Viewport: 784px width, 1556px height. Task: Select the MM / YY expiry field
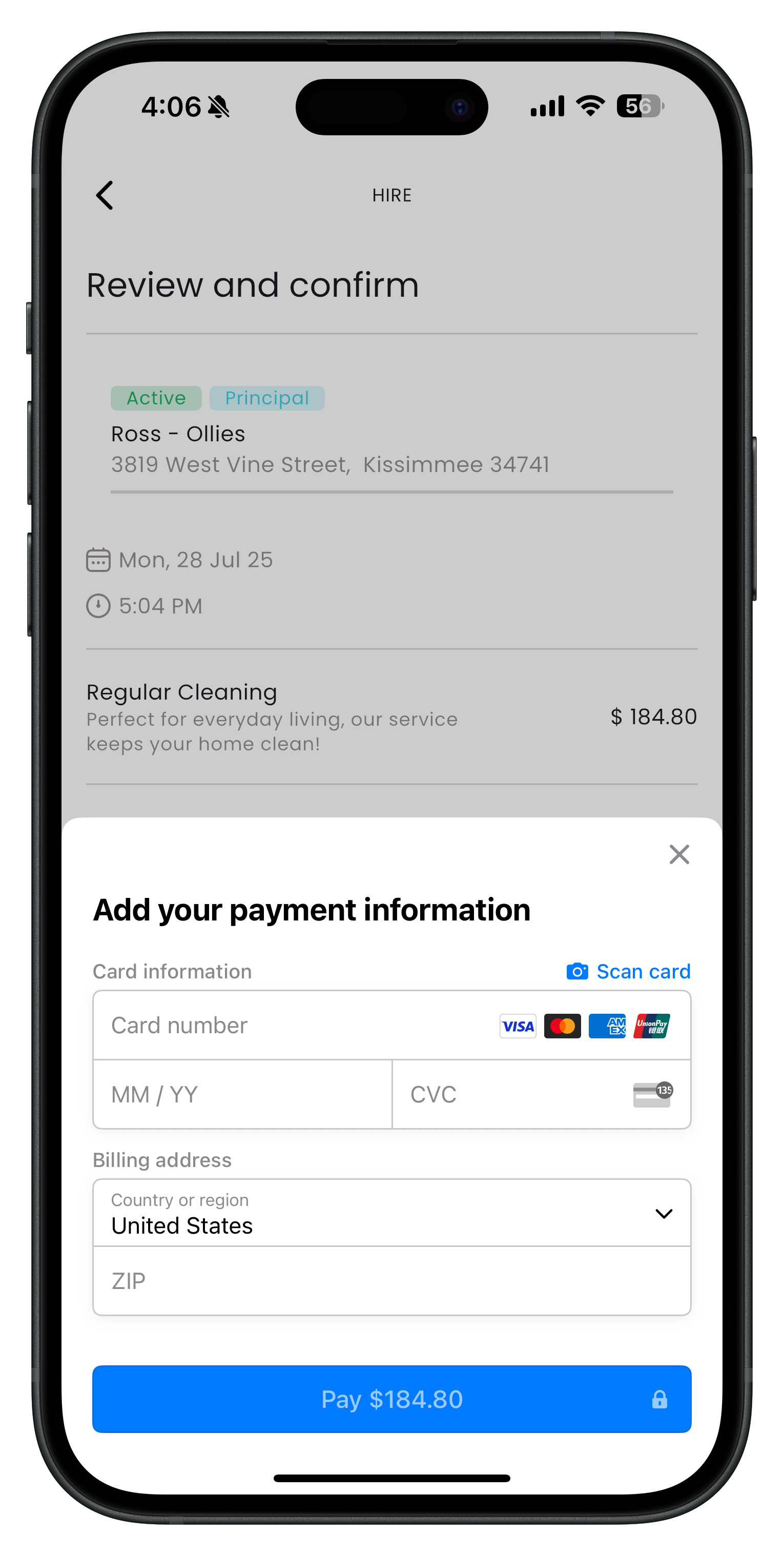(241, 1094)
